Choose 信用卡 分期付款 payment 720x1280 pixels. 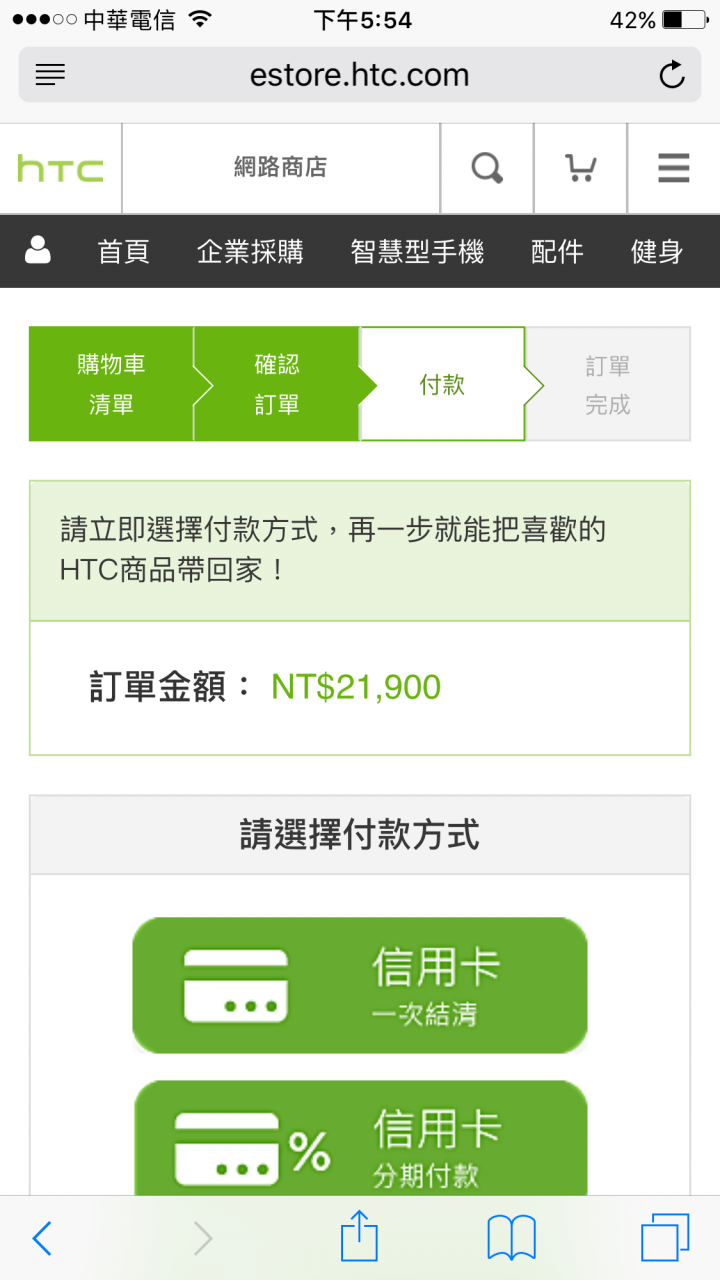[360, 1140]
